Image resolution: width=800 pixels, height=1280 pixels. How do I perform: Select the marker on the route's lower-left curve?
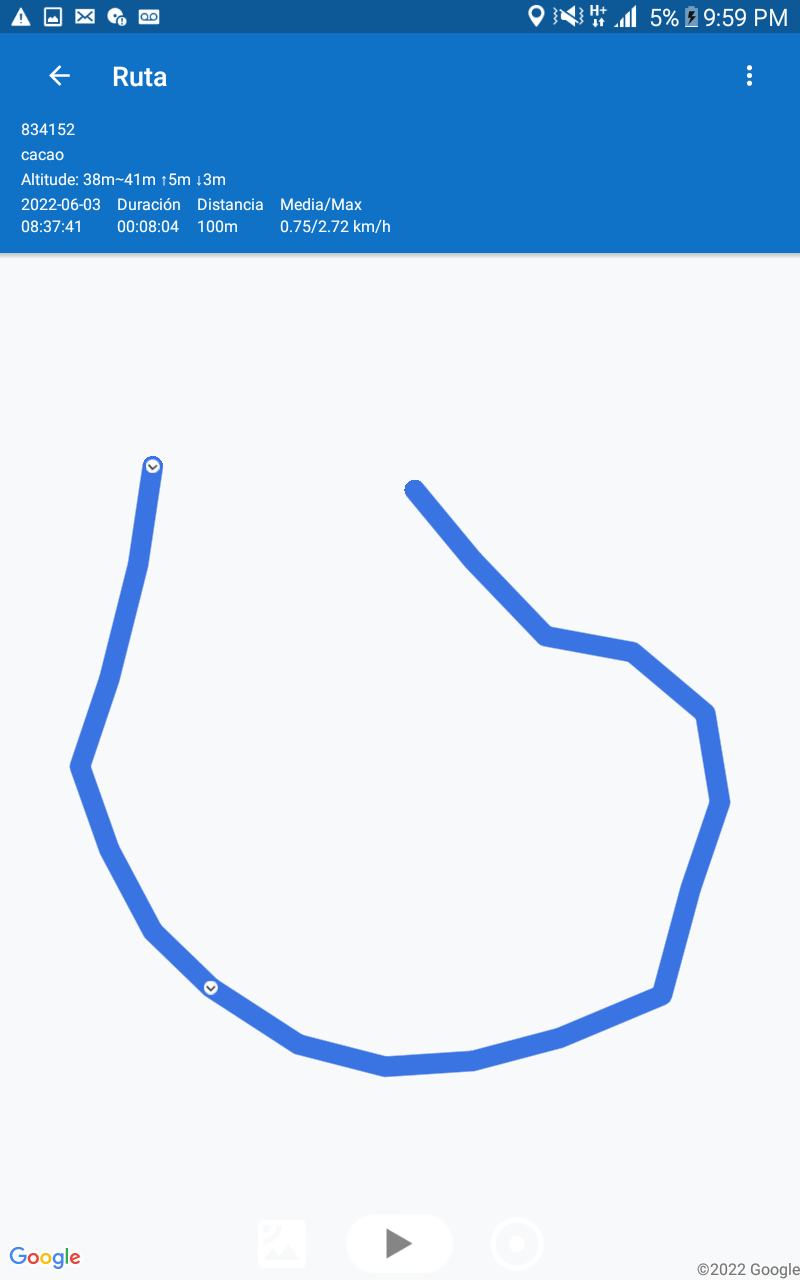(211, 988)
